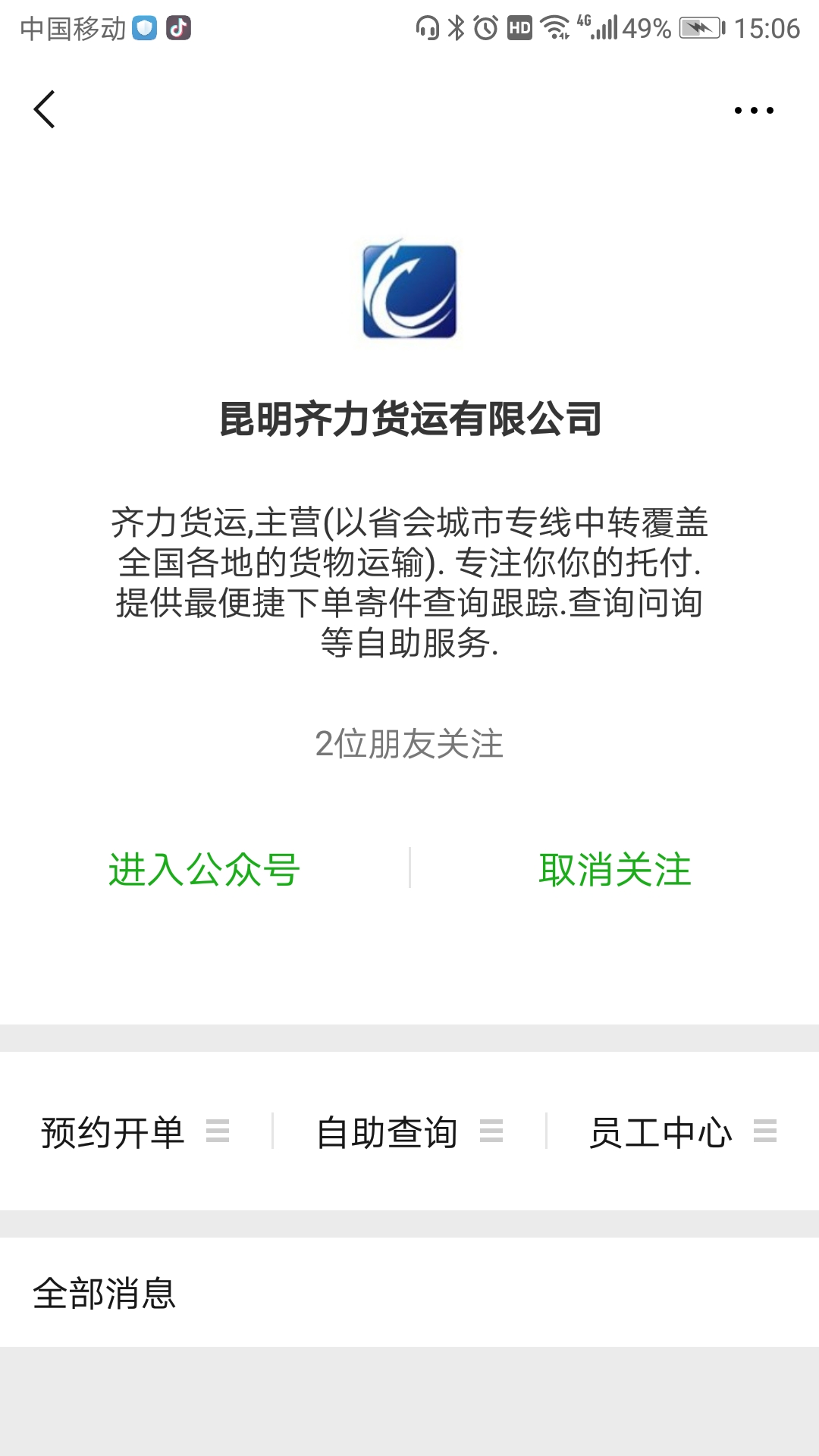View the 昆明齐力货运 account avatar
Image resolution: width=819 pixels, height=1456 pixels.
point(409,290)
